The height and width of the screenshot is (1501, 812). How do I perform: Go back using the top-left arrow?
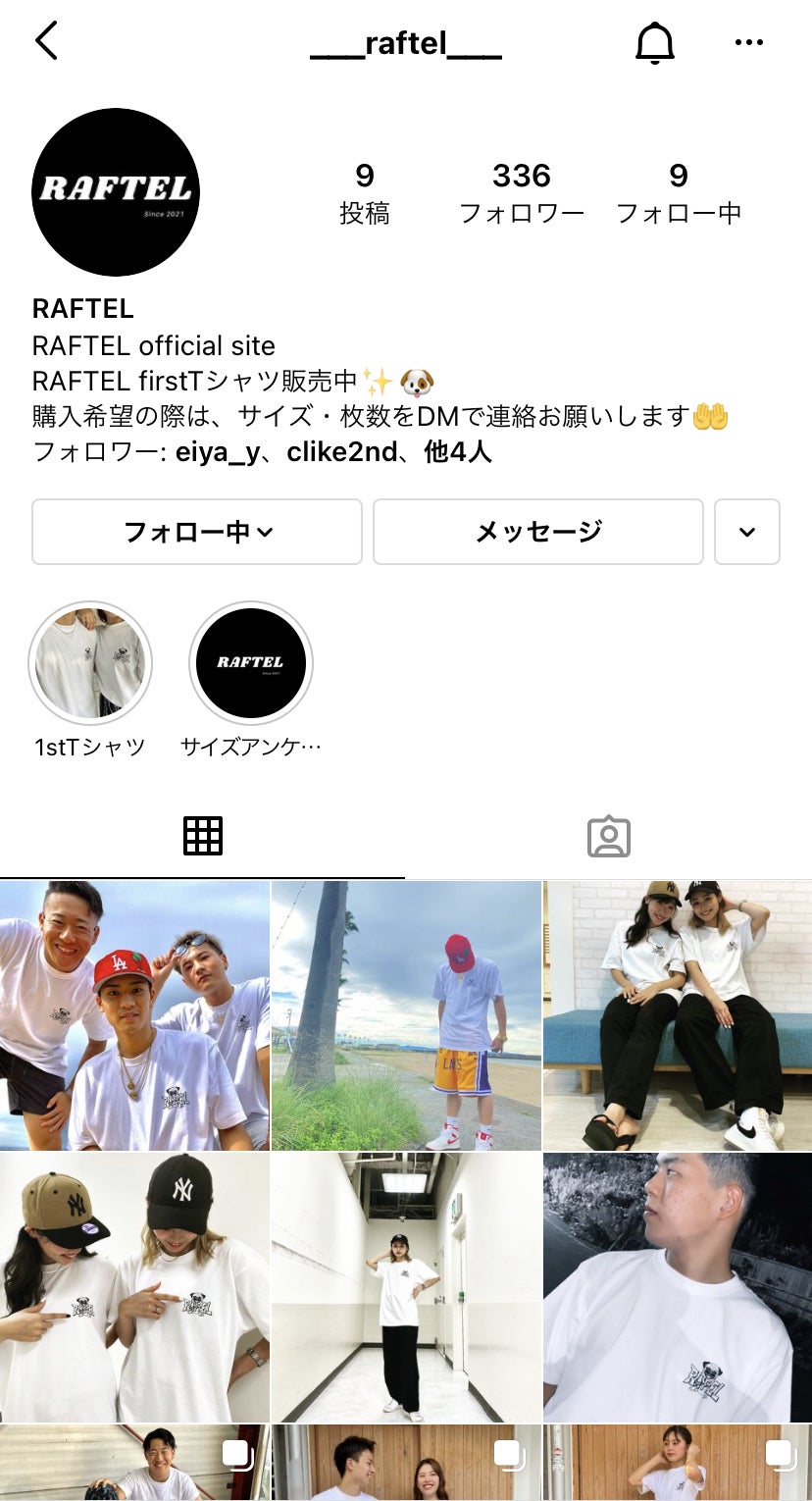click(46, 41)
